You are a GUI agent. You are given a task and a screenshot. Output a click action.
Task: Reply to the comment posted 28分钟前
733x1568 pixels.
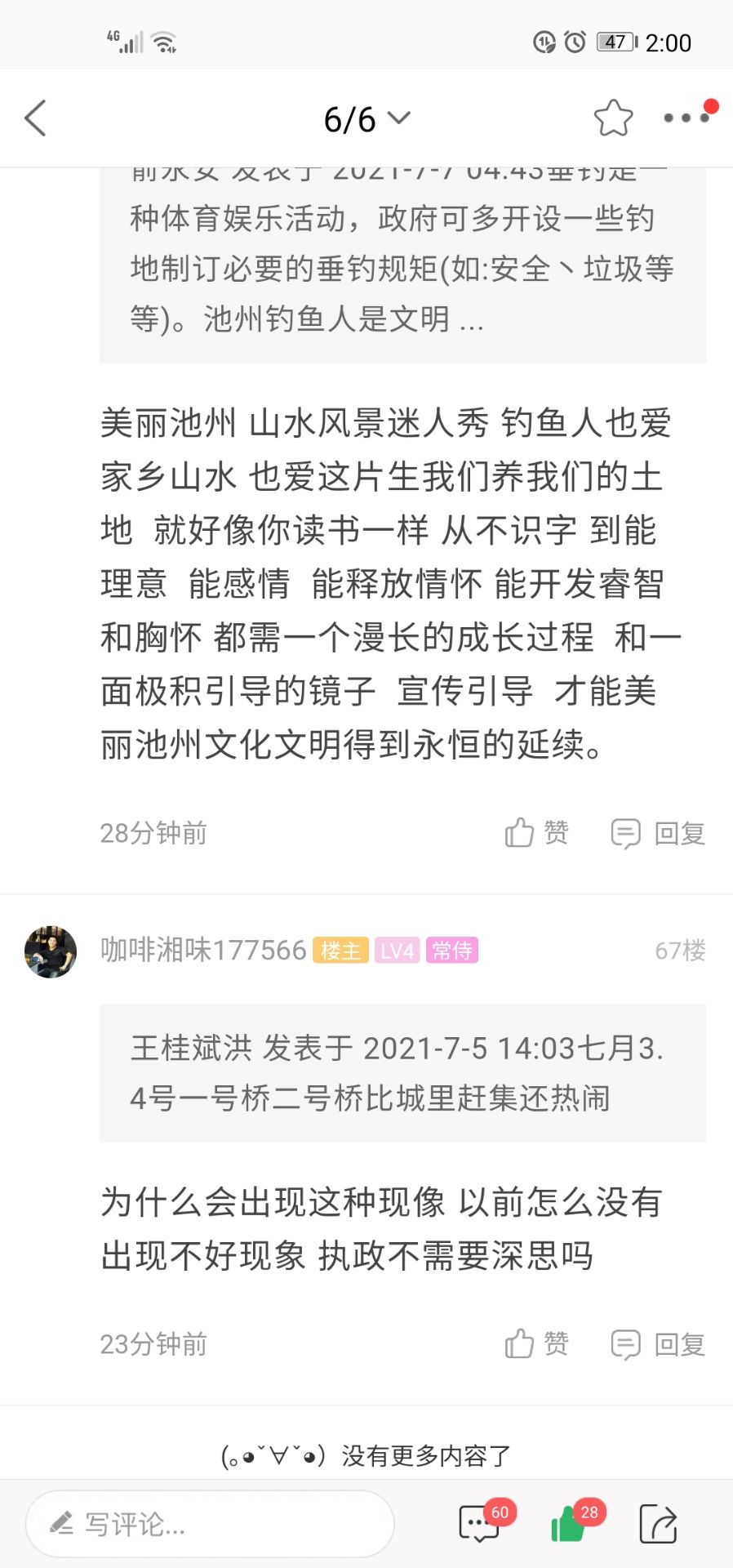(x=659, y=833)
